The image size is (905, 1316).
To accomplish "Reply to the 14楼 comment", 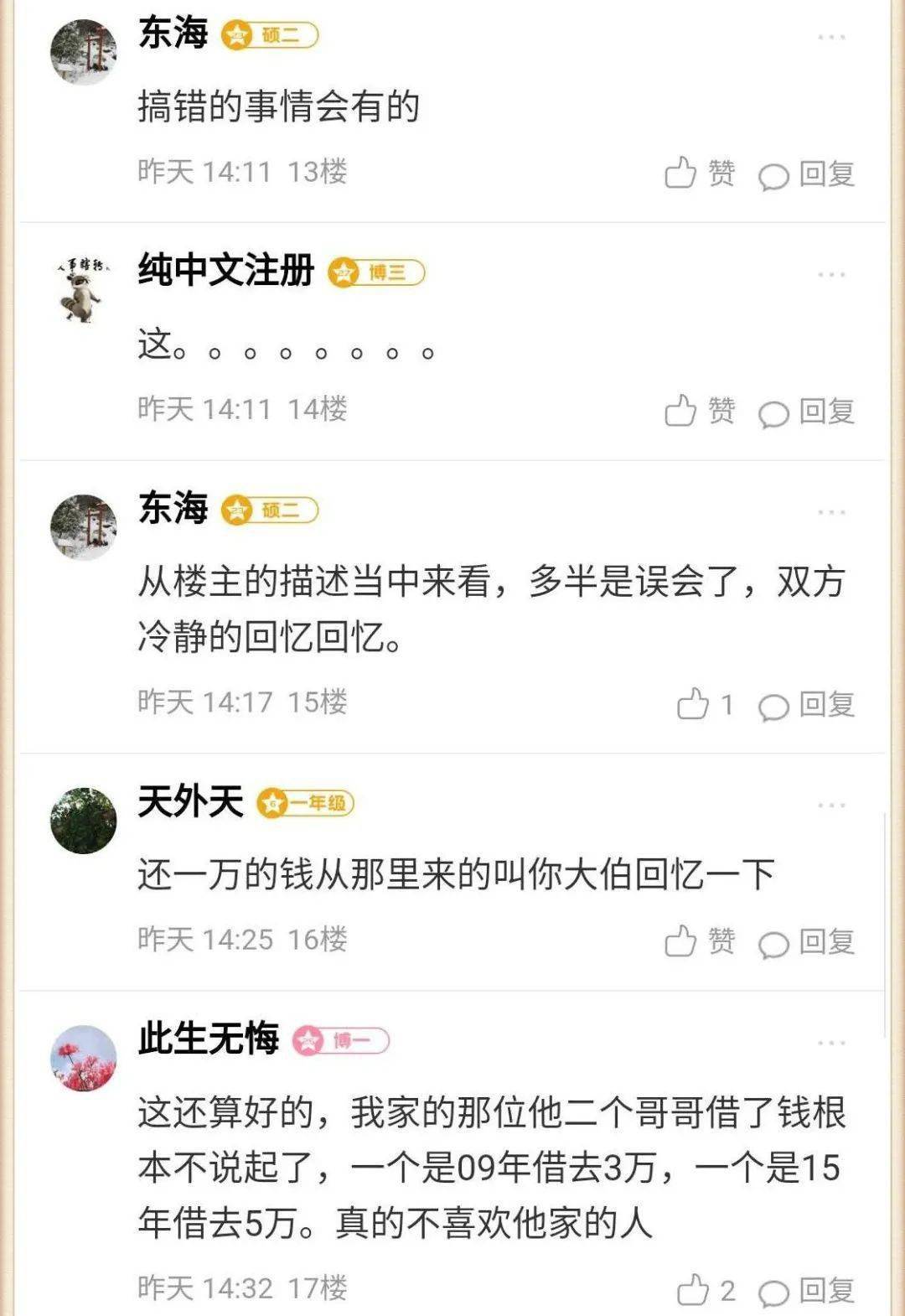I will click(806, 412).
